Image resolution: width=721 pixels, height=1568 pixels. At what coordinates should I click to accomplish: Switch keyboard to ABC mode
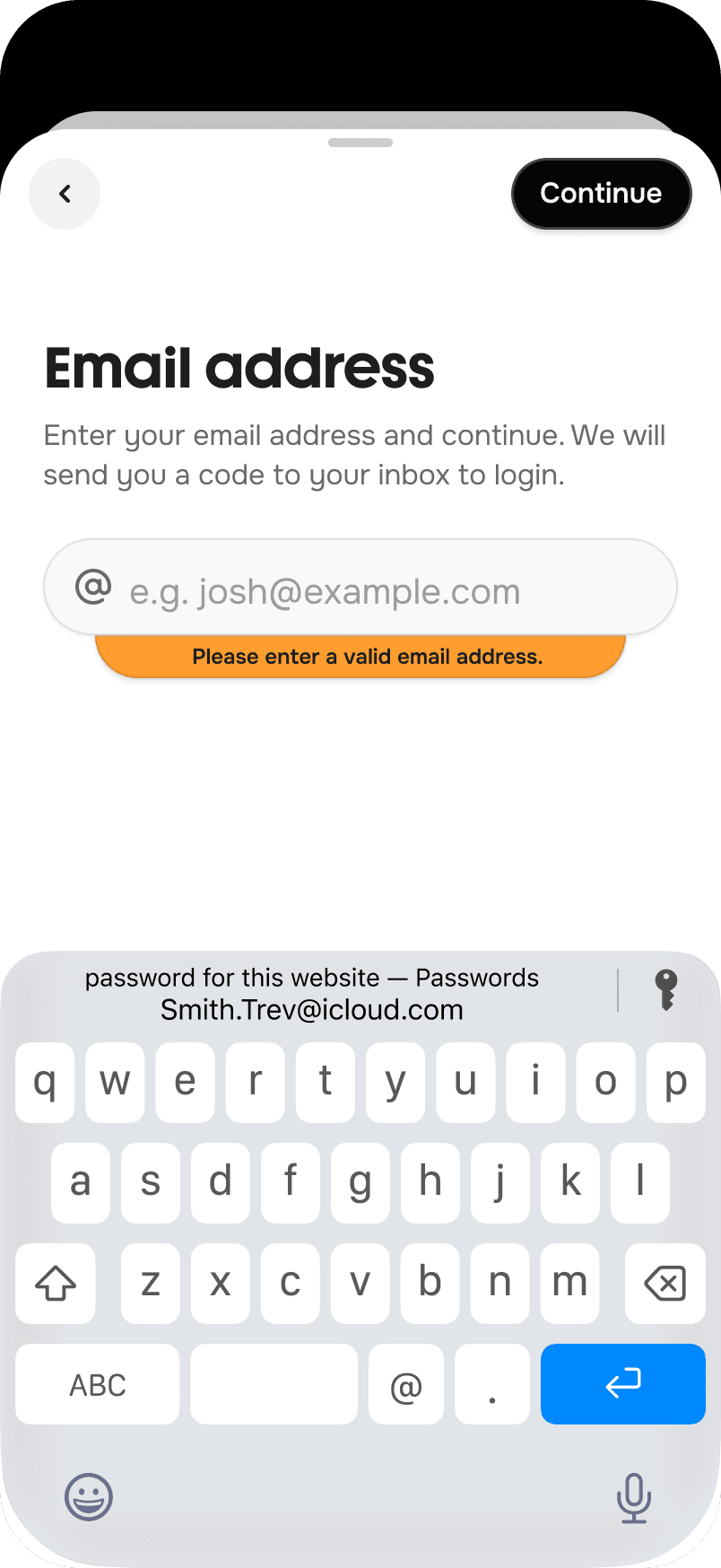pyautogui.click(x=98, y=1384)
